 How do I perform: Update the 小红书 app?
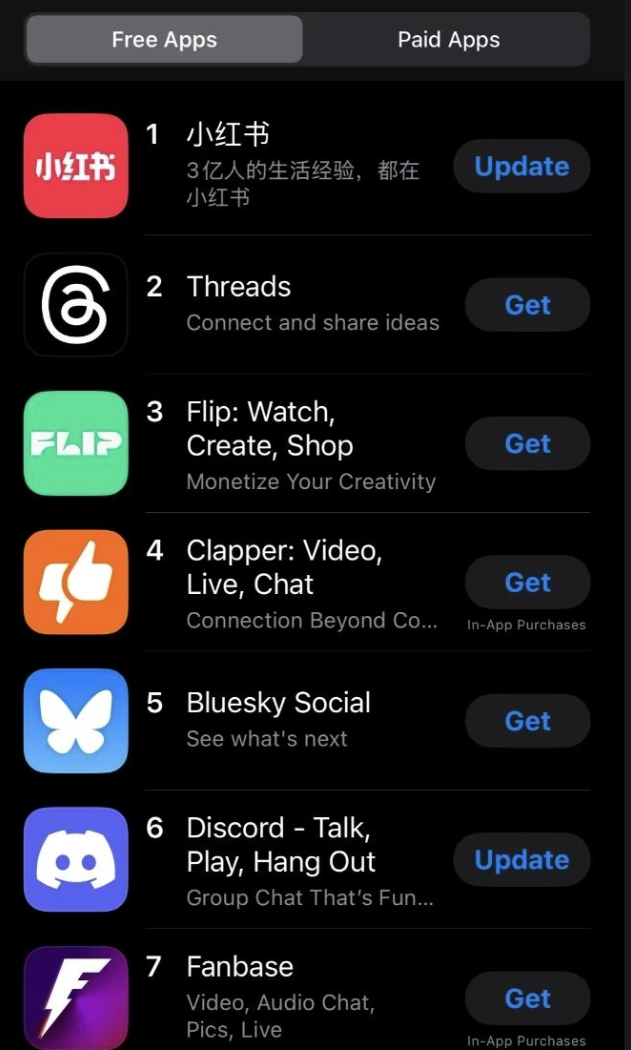pyautogui.click(x=521, y=166)
